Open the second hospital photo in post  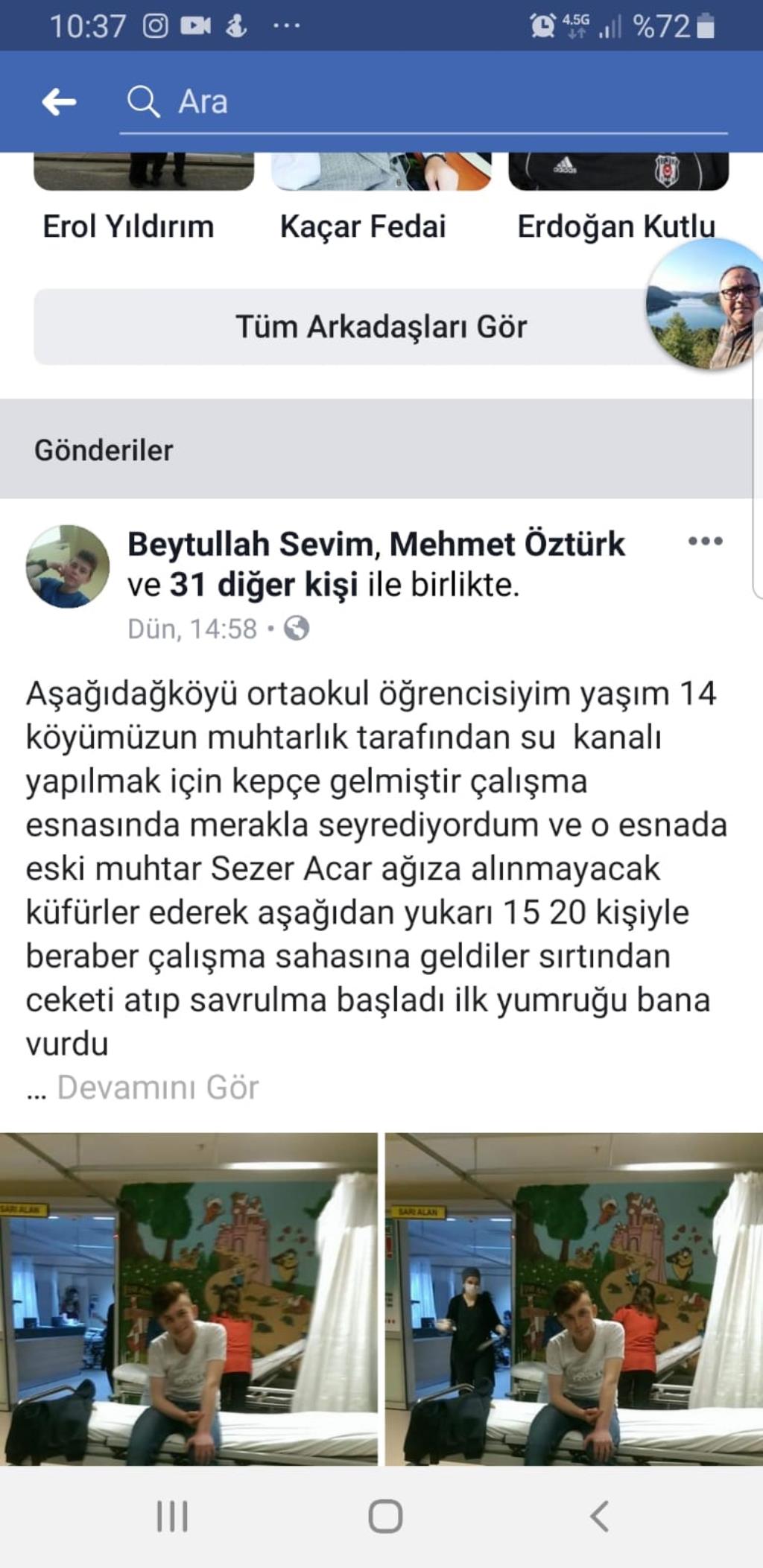coord(574,1298)
